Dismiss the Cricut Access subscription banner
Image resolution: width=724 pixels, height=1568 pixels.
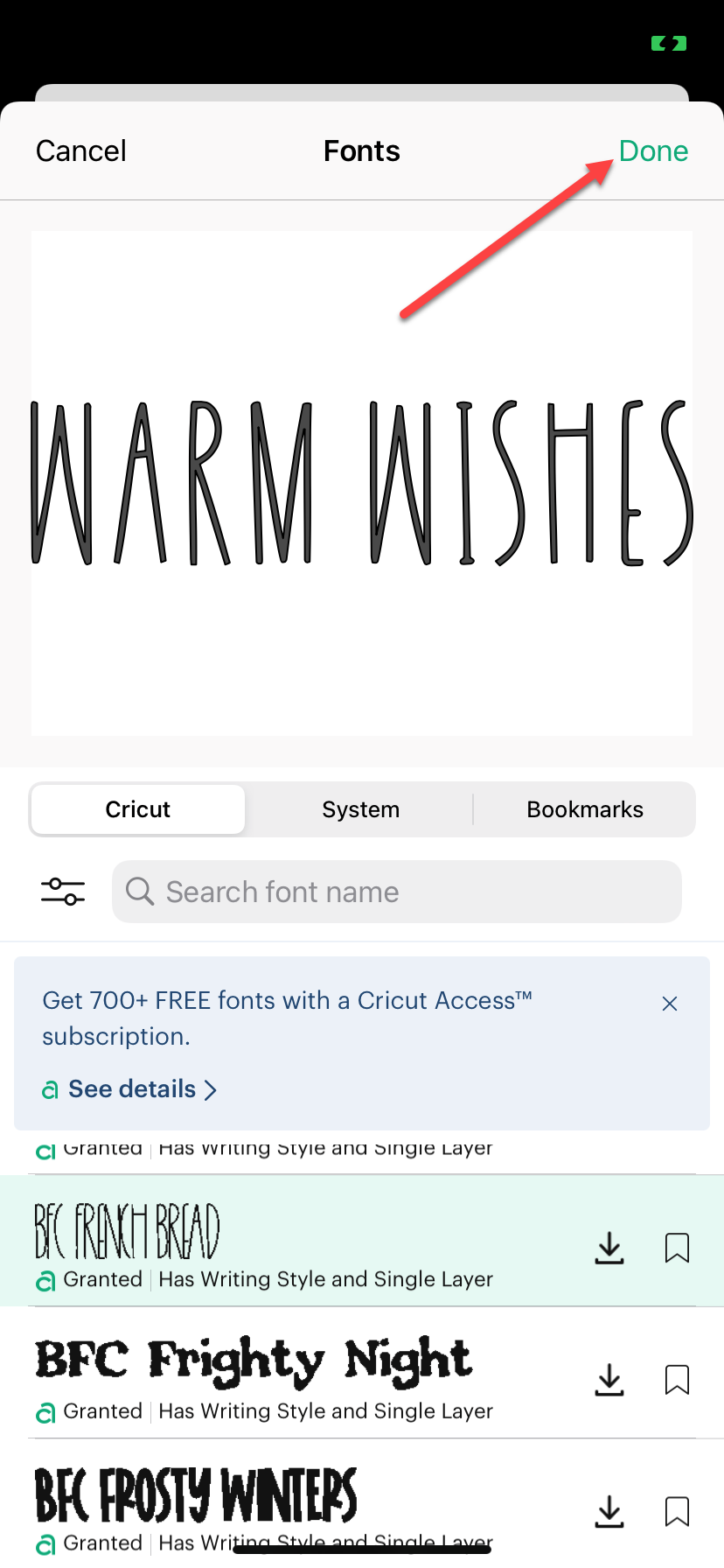(x=670, y=1004)
